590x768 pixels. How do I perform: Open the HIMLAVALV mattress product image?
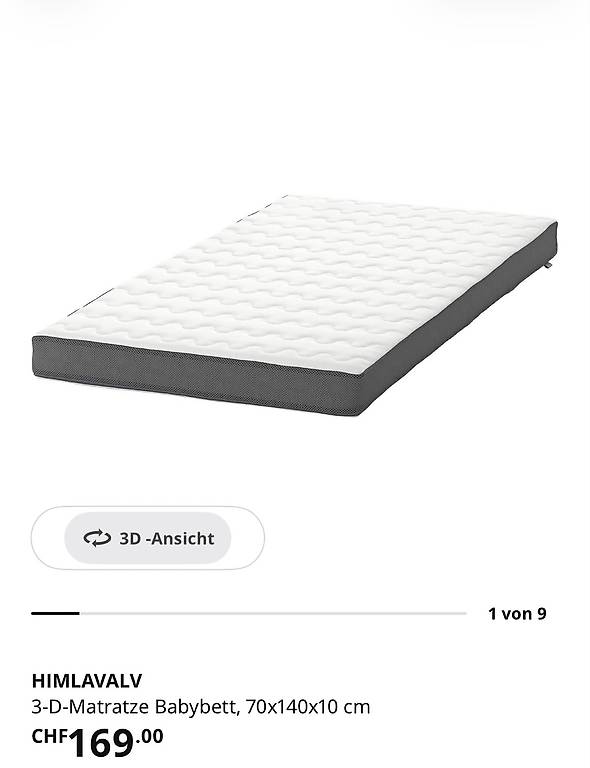point(295,305)
